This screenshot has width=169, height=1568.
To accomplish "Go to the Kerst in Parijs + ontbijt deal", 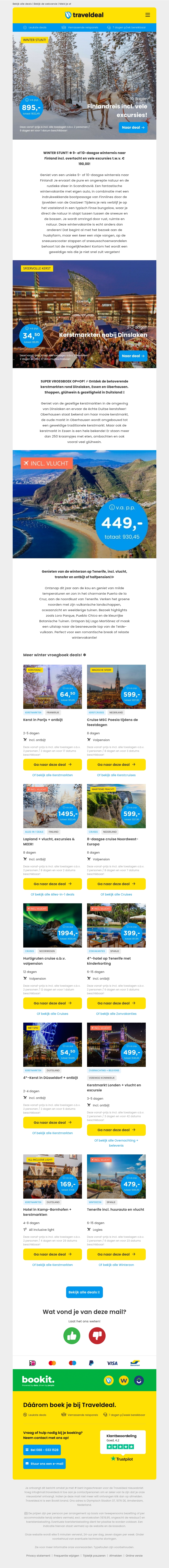I will point(52,764).
